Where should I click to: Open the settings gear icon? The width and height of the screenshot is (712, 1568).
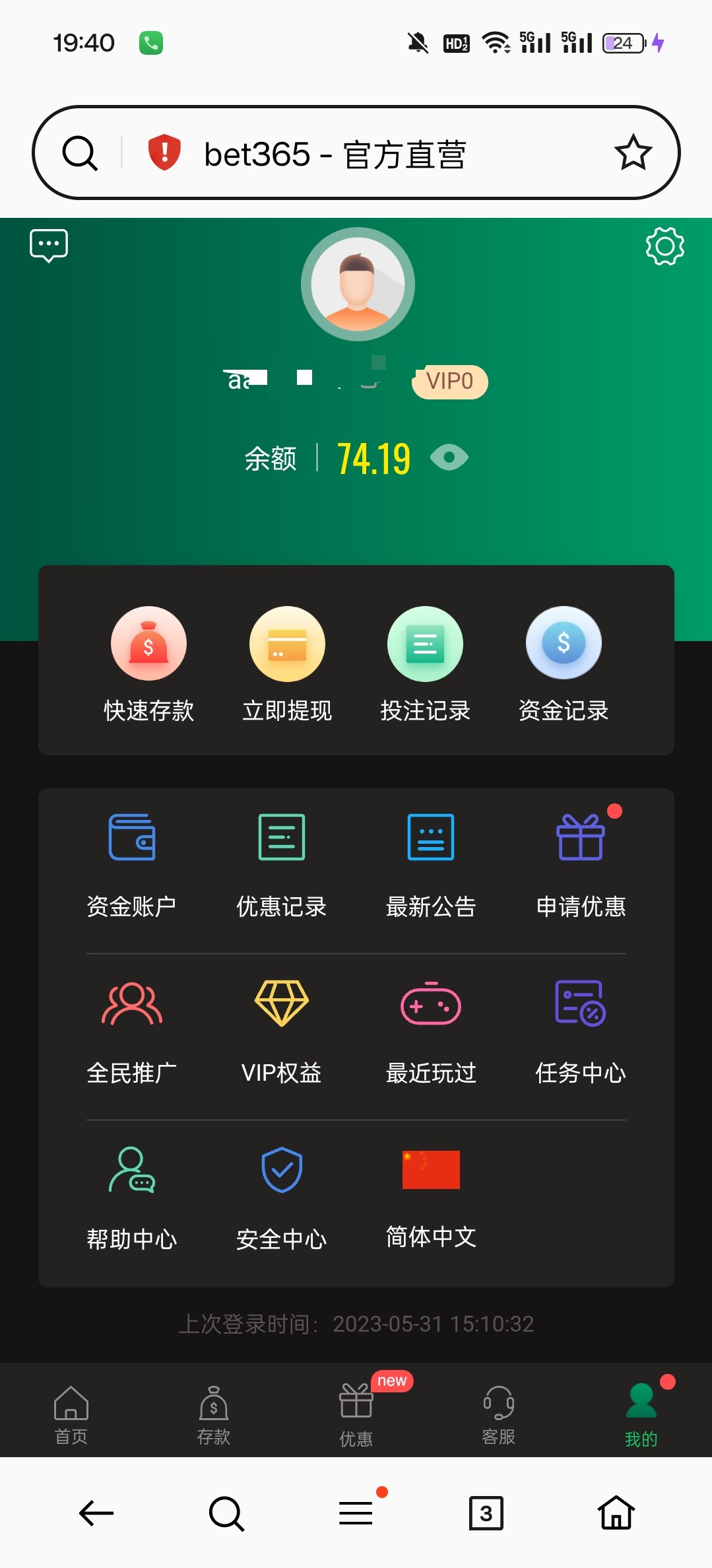click(664, 246)
